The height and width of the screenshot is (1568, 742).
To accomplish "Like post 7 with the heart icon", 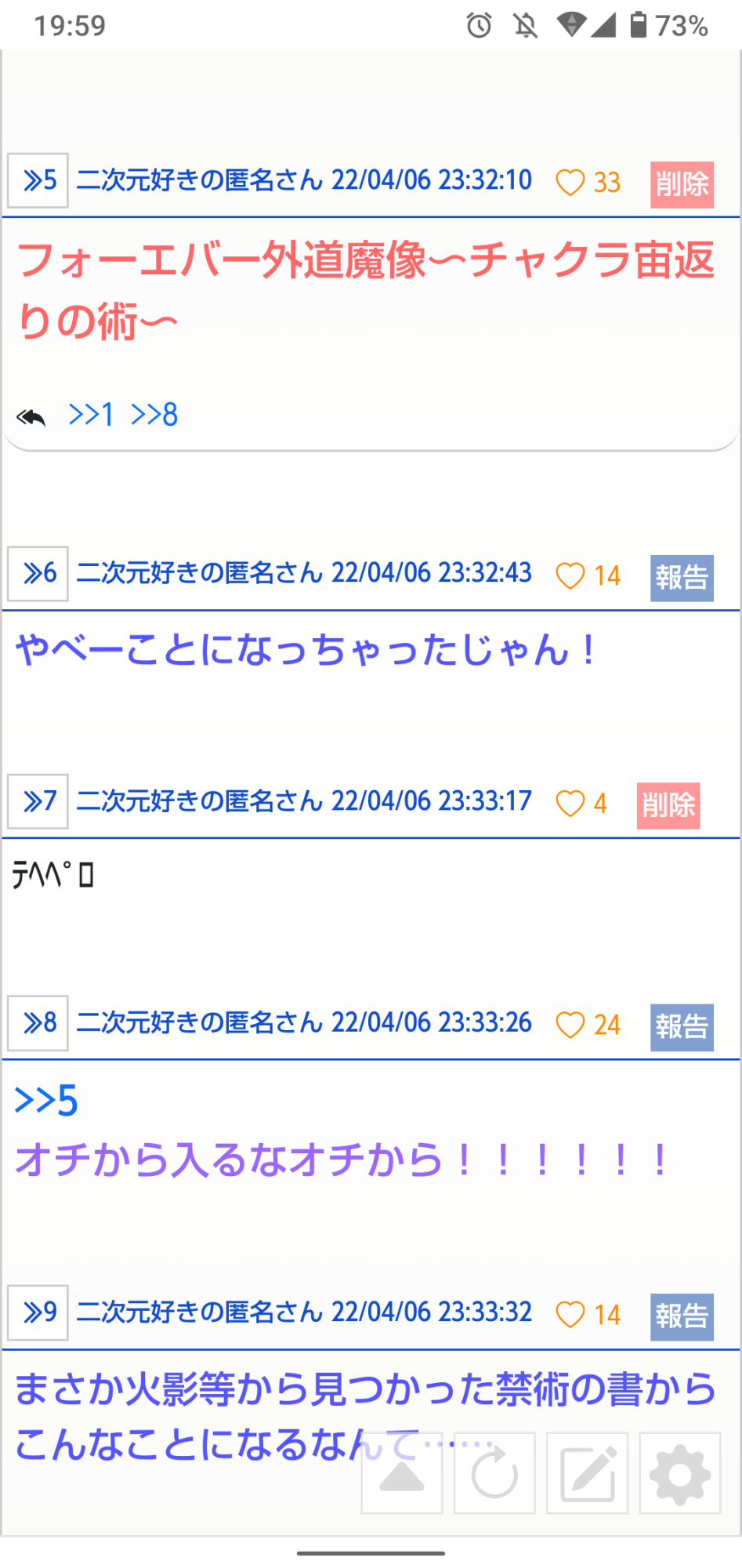I will tap(570, 804).
